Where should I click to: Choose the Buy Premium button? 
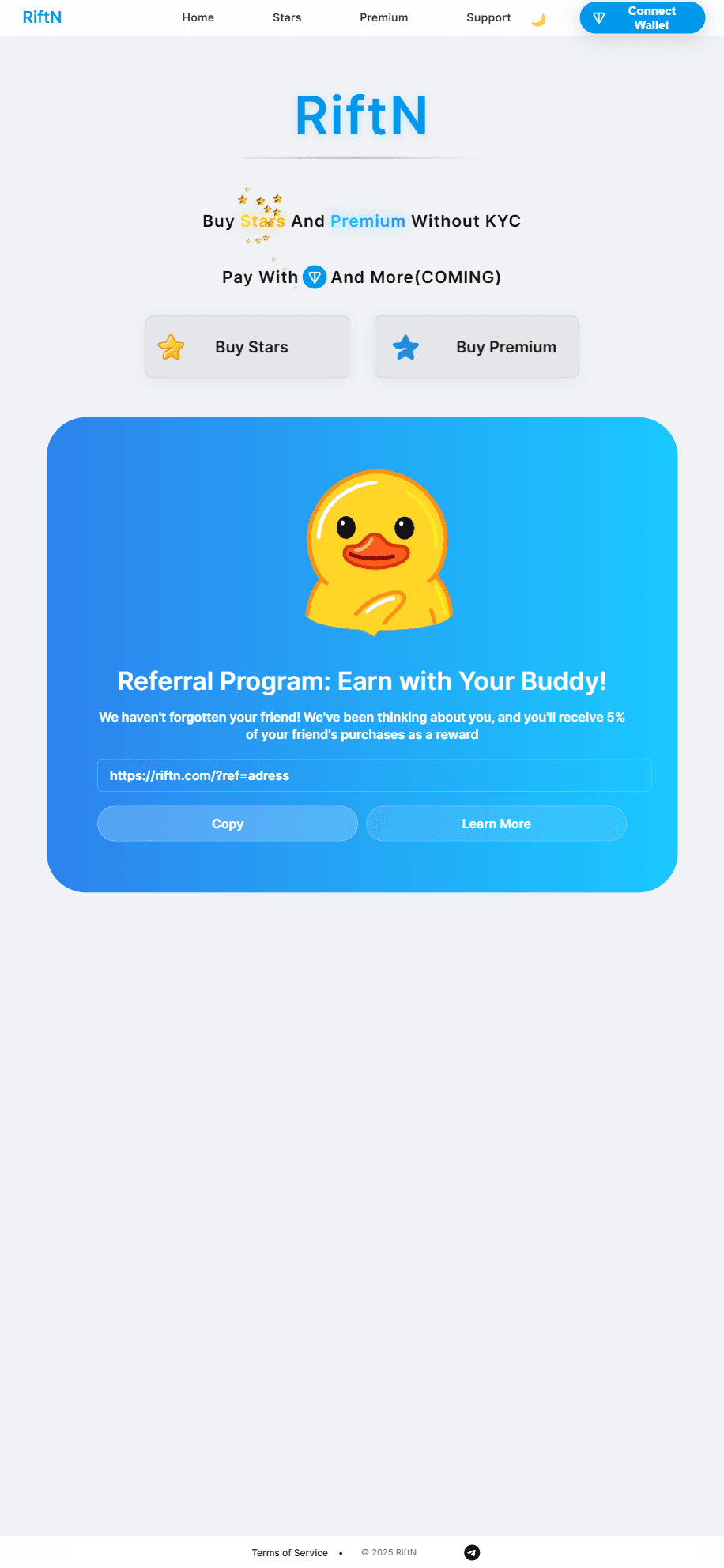[477, 347]
